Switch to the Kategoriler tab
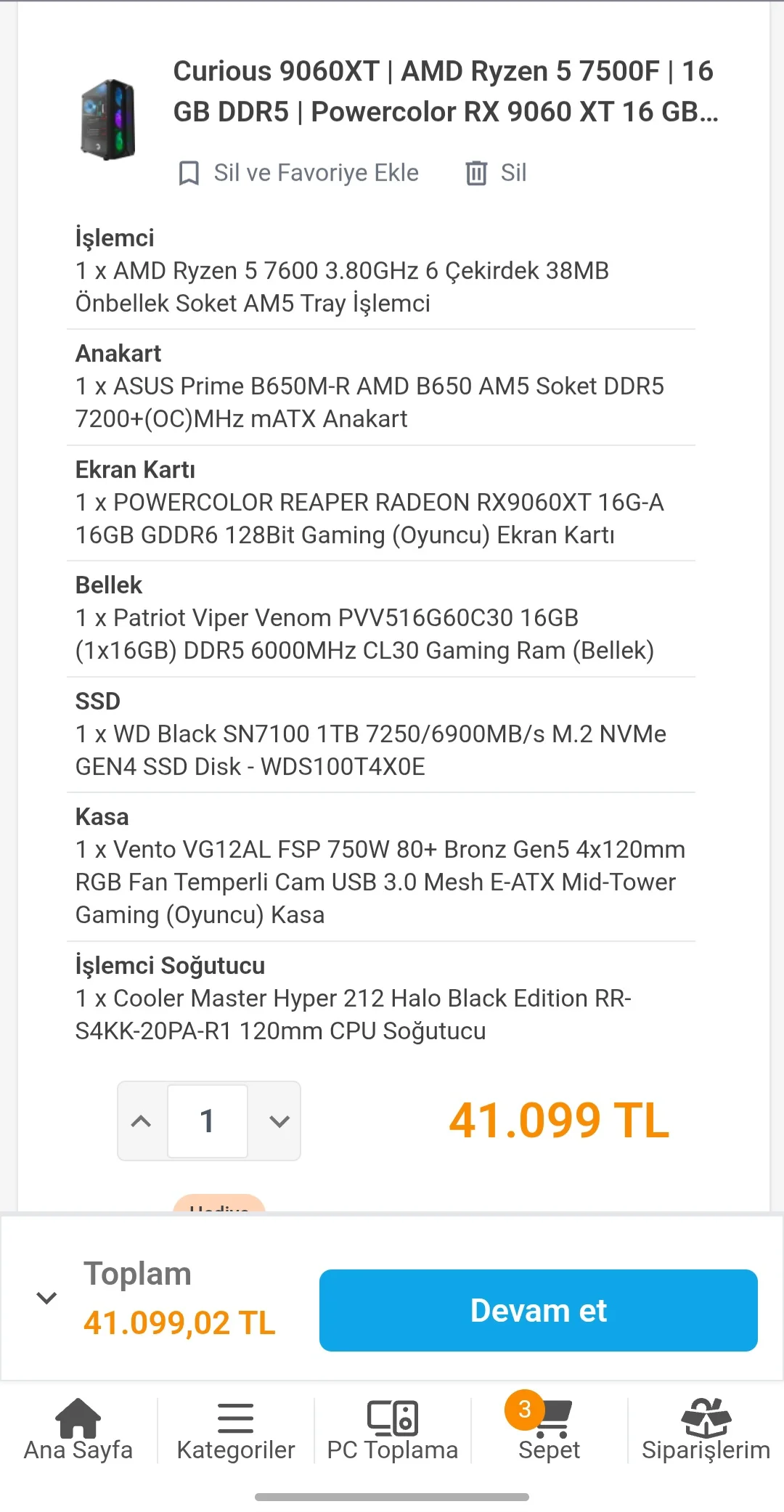The height and width of the screenshot is (1512, 784). pos(235,1429)
